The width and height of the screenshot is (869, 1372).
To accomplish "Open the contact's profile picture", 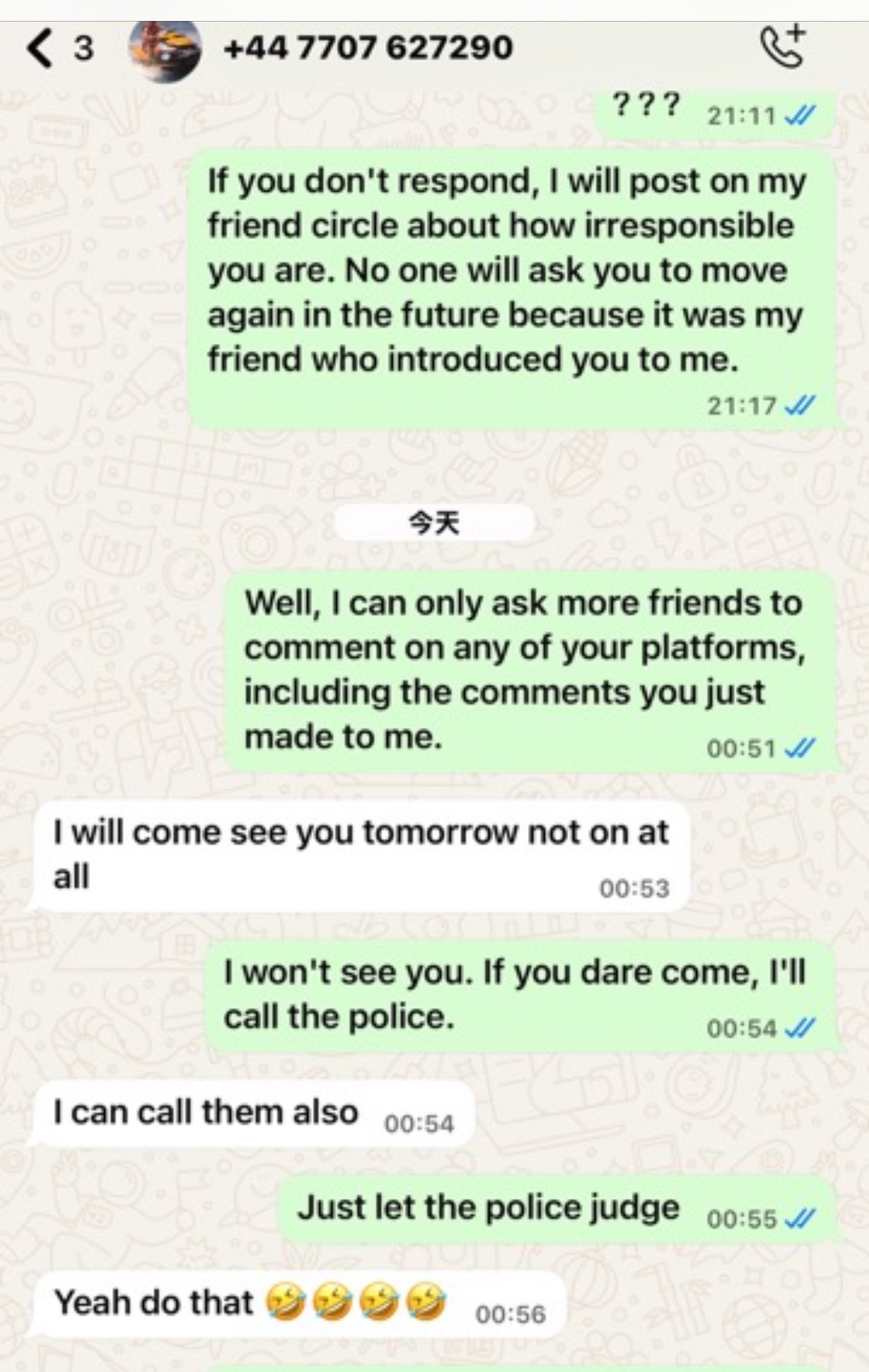I will 164,50.
